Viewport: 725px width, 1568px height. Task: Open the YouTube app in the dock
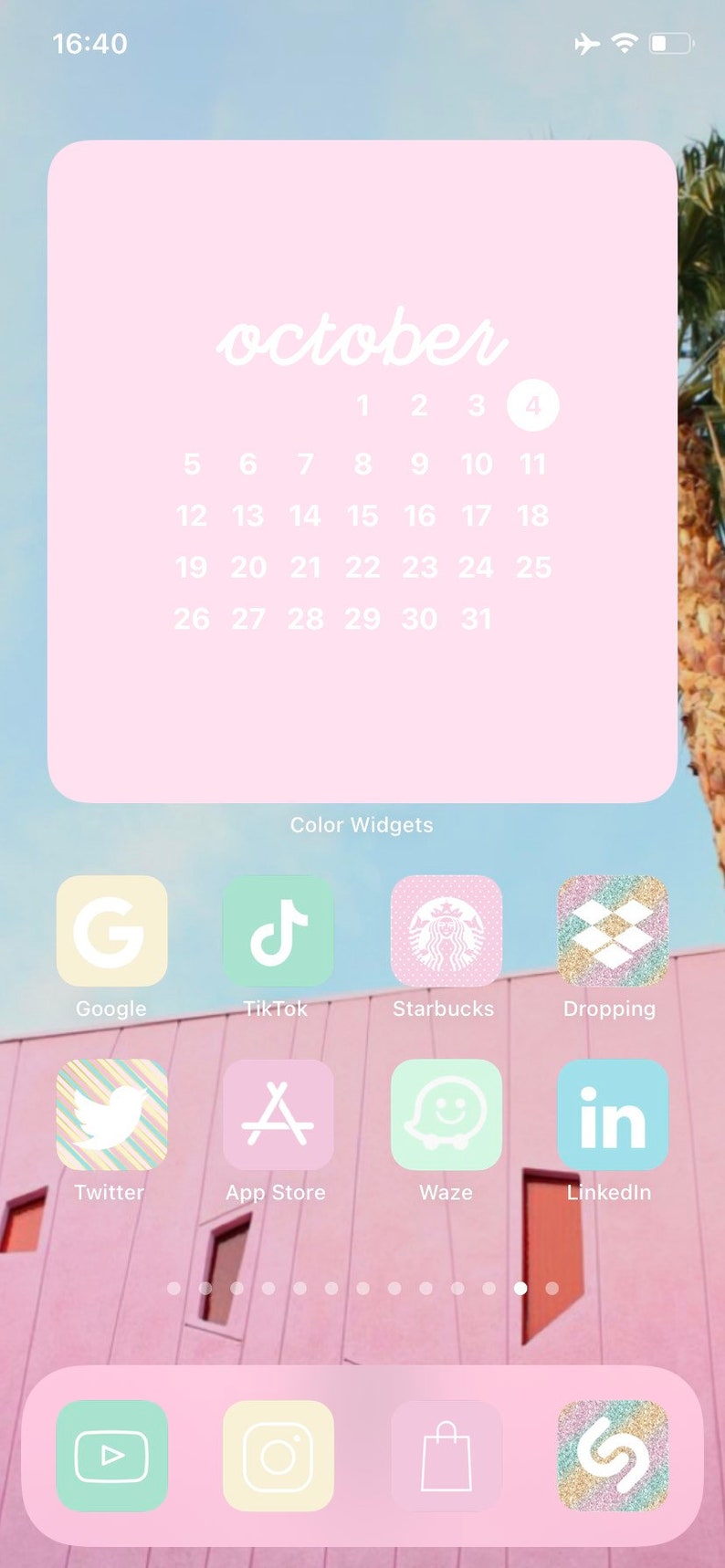111,1456
